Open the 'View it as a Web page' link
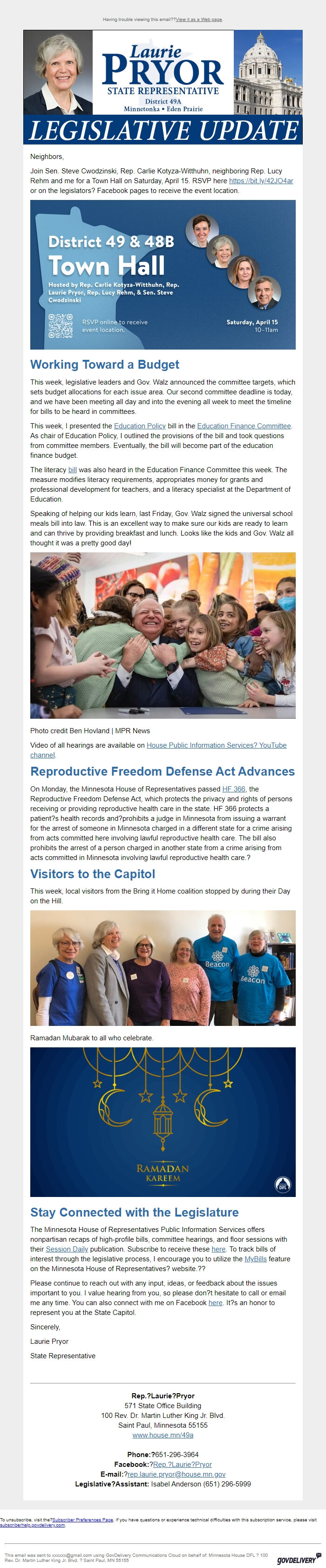The image size is (326, 1568). 198,20
